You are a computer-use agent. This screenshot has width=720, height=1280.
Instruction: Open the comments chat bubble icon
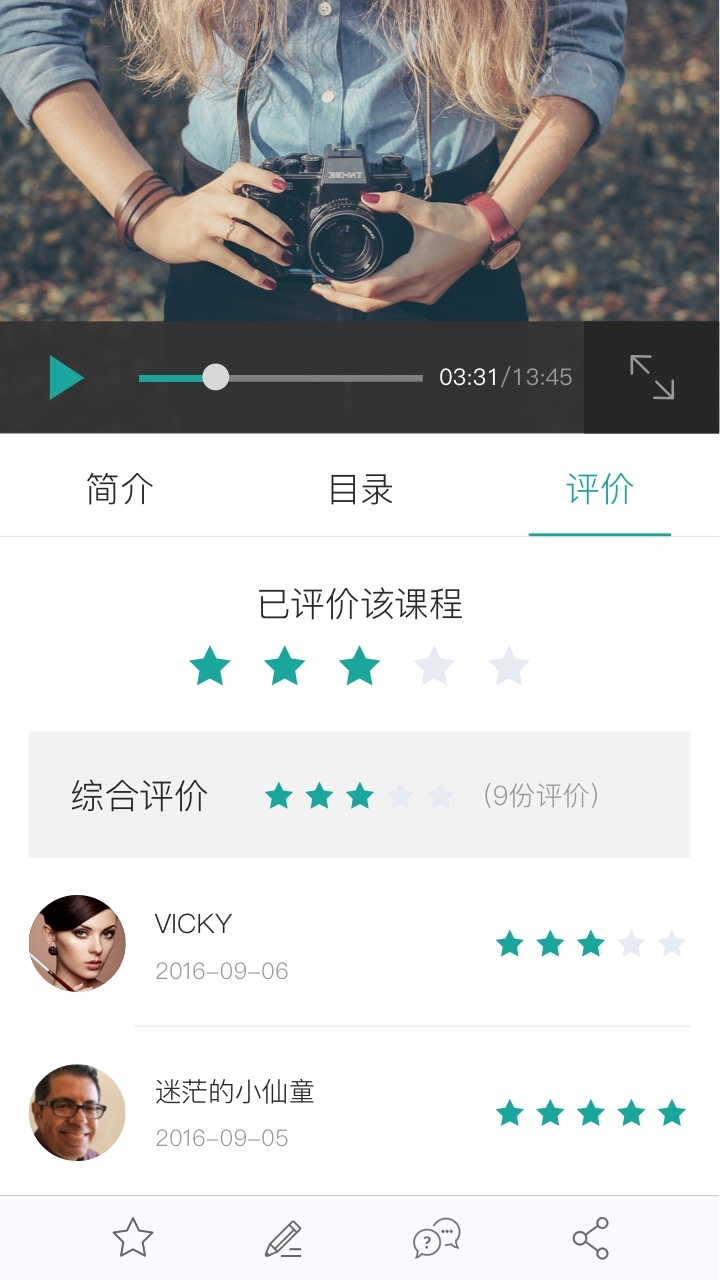coord(435,1236)
